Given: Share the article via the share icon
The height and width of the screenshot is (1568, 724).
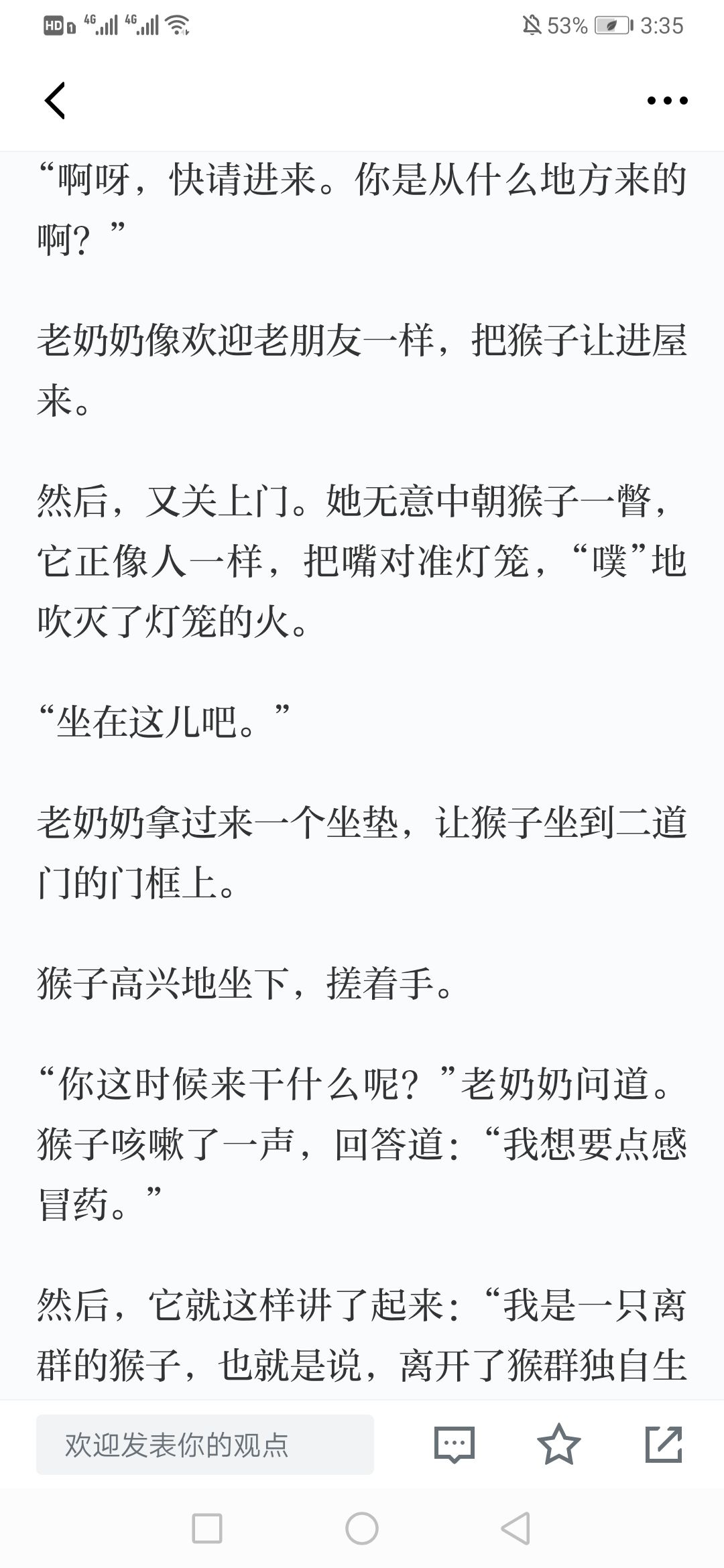Looking at the screenshot, I should click(x=664, y=1444).
